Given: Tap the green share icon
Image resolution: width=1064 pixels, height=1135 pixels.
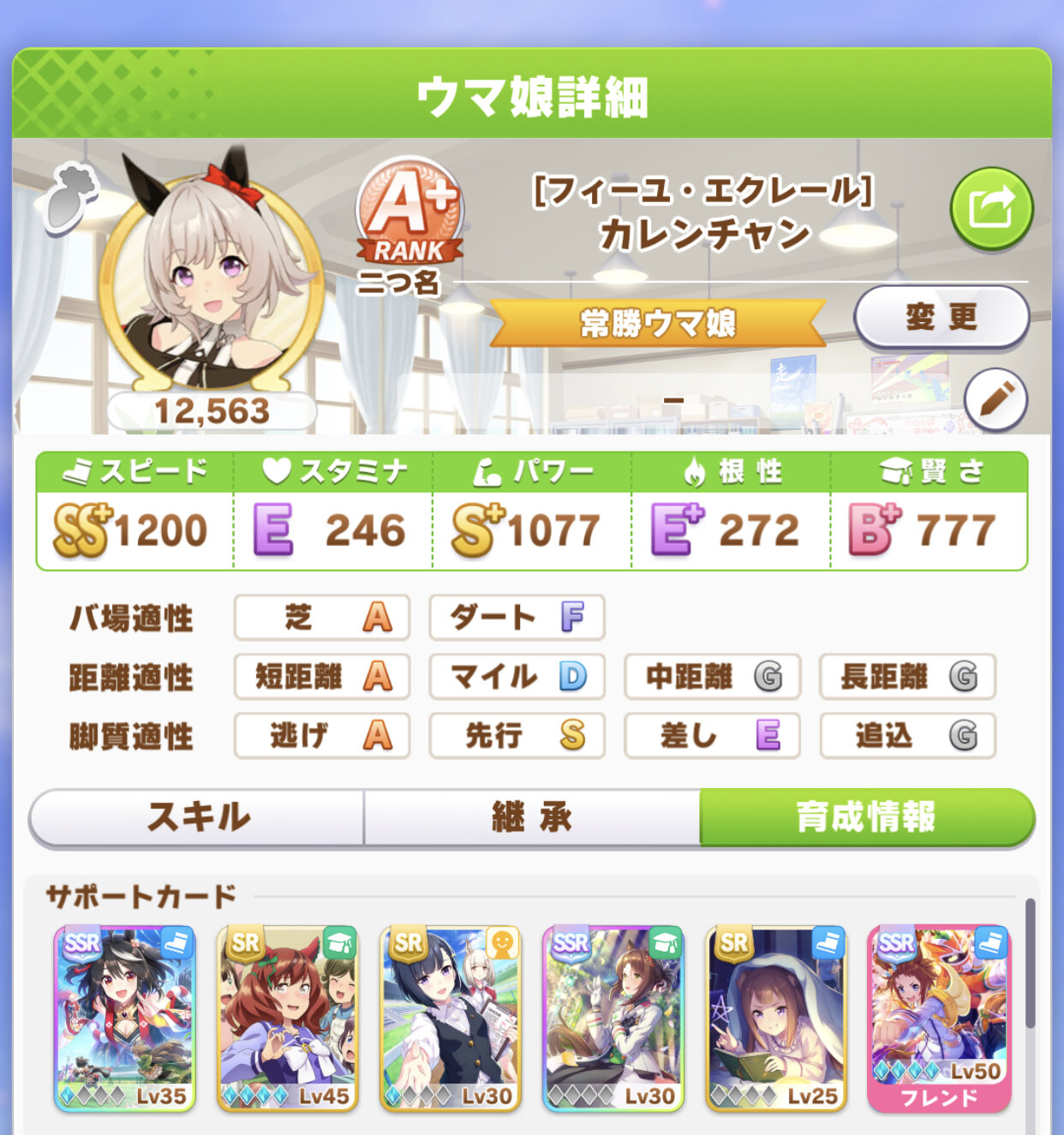Looking at the screenshot, I should click(991, 208).
